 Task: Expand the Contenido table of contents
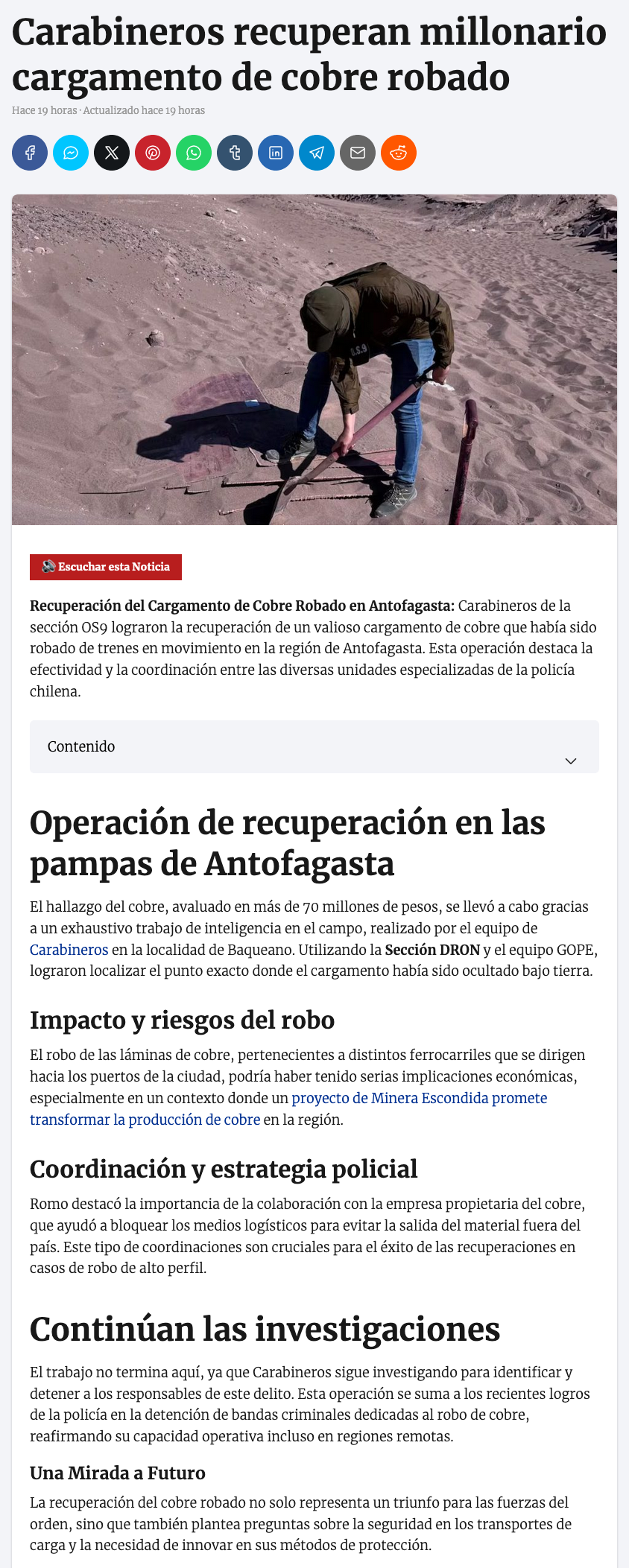click(314, 746)
